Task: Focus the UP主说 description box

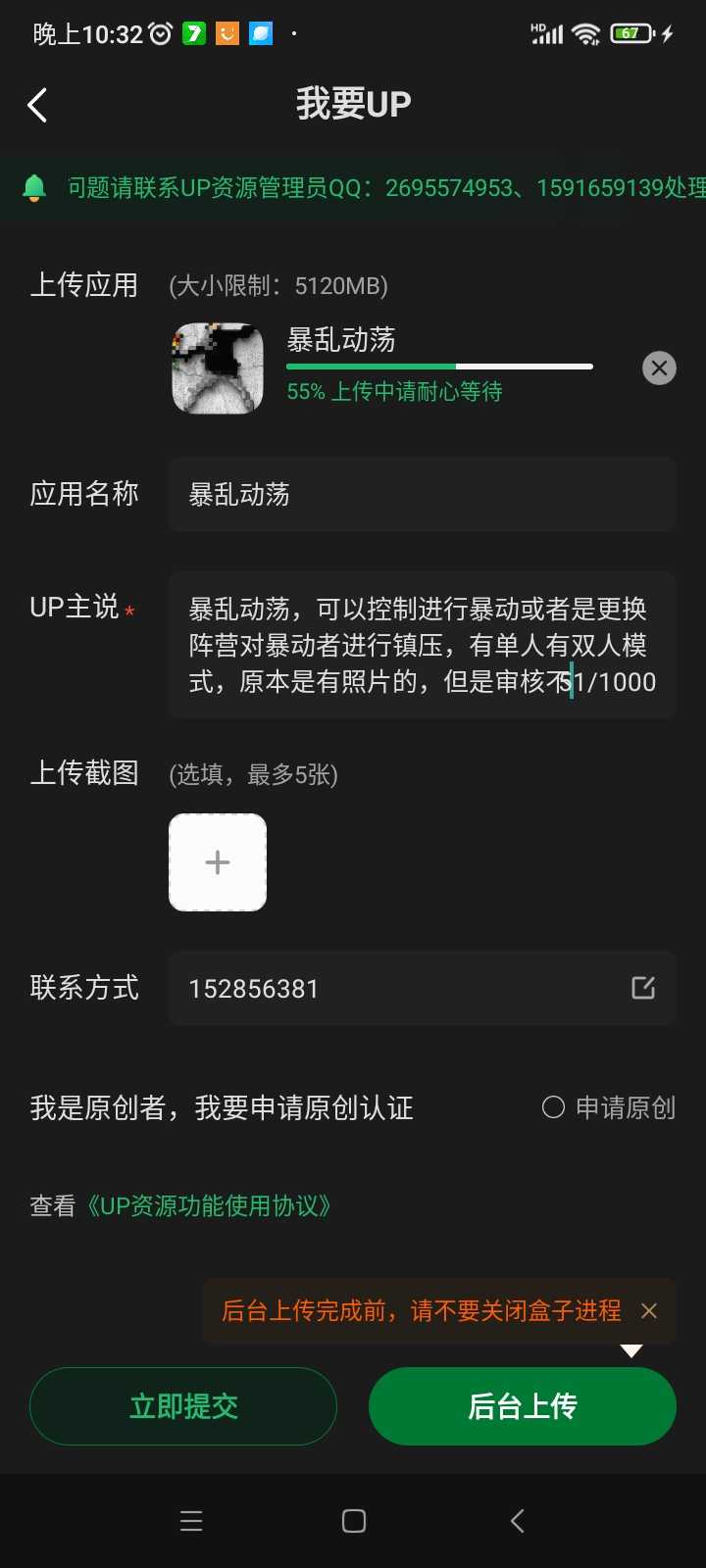Action: tap(422, 645)
